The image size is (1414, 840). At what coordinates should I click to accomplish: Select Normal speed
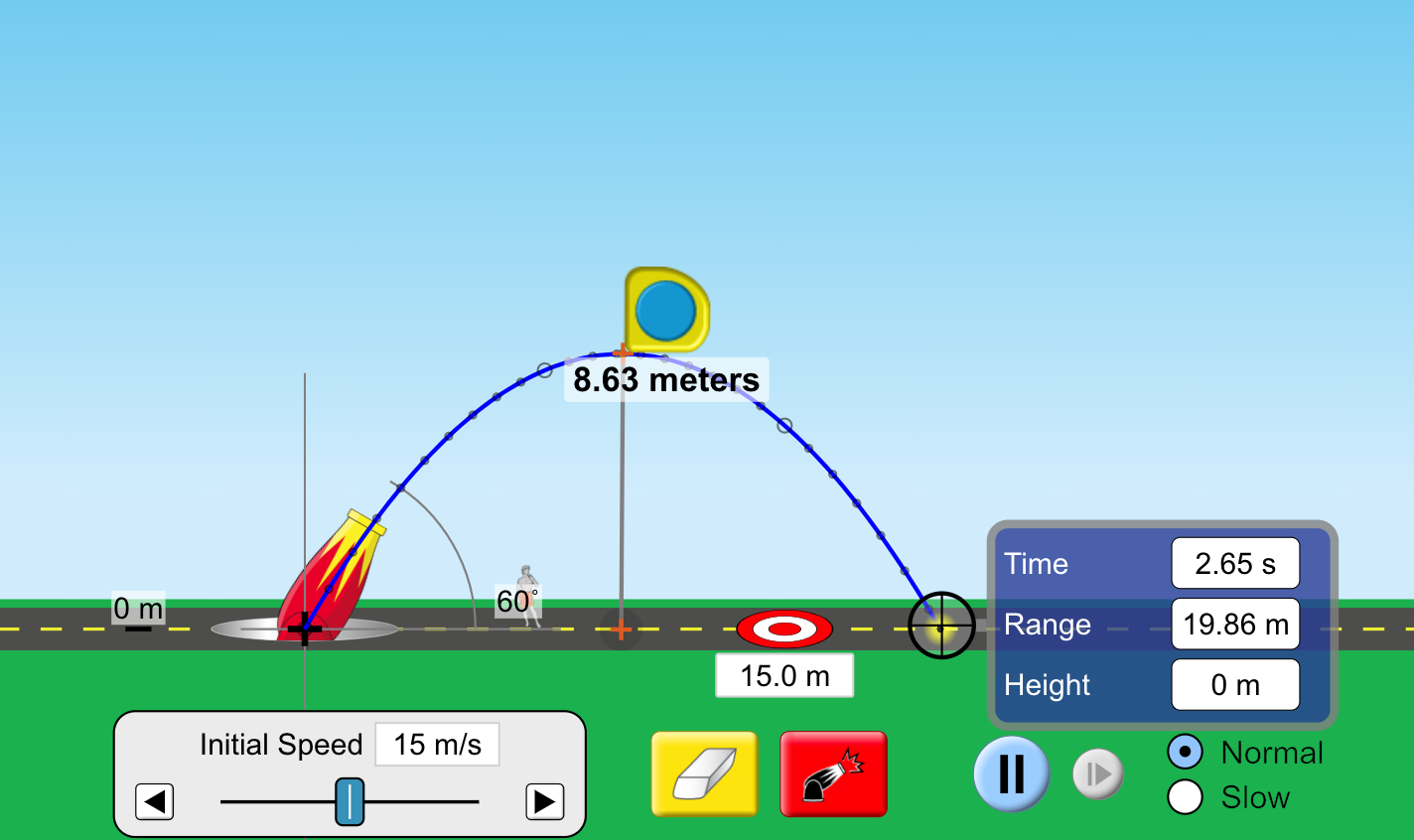coord(1185,752)
